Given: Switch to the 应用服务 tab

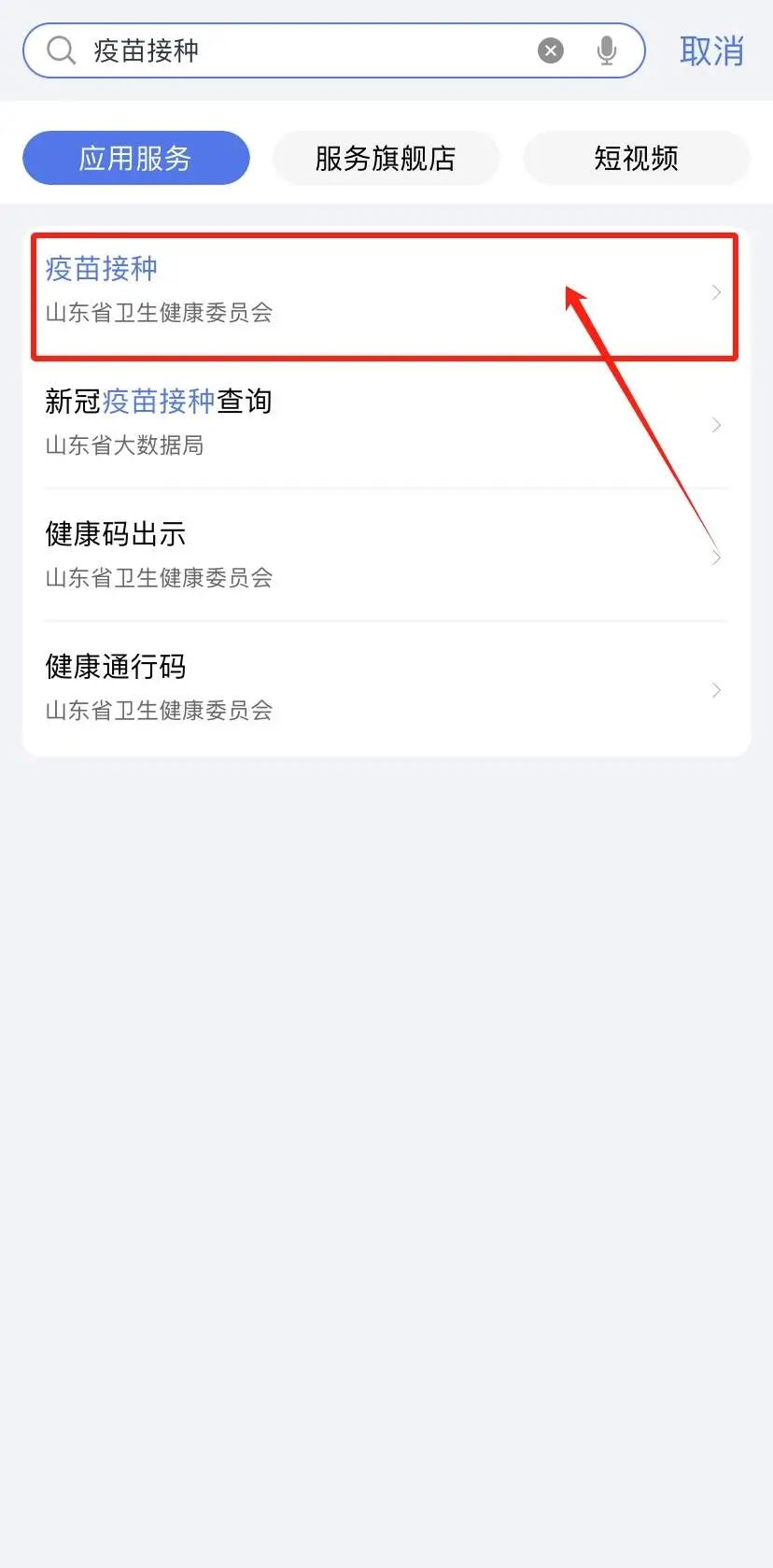Looking at the screenshot, I should pyautogui.click(x=136, y=158).
